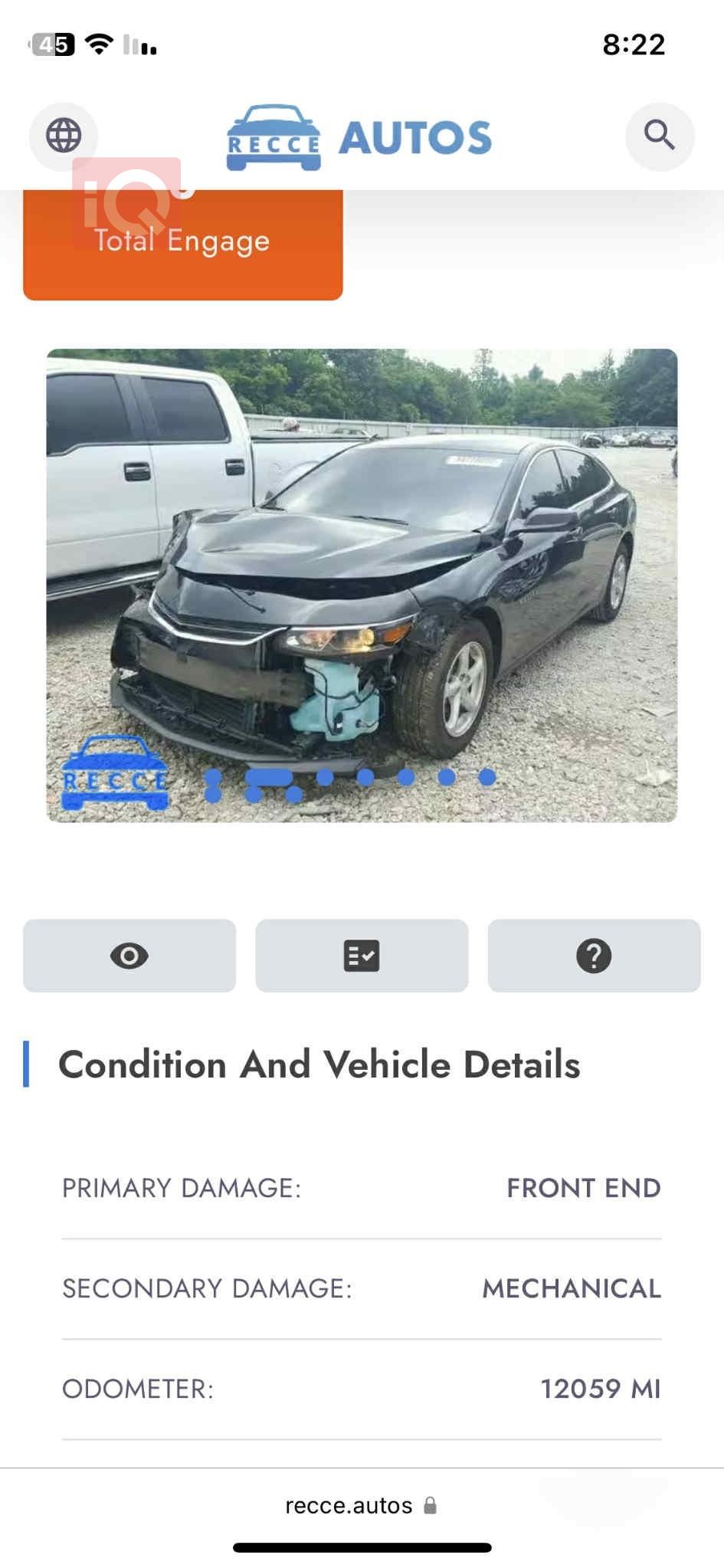The height and width of the screenshot is (1568, 724).
Task: Tap the eye watch button
Action: point(129,956)
